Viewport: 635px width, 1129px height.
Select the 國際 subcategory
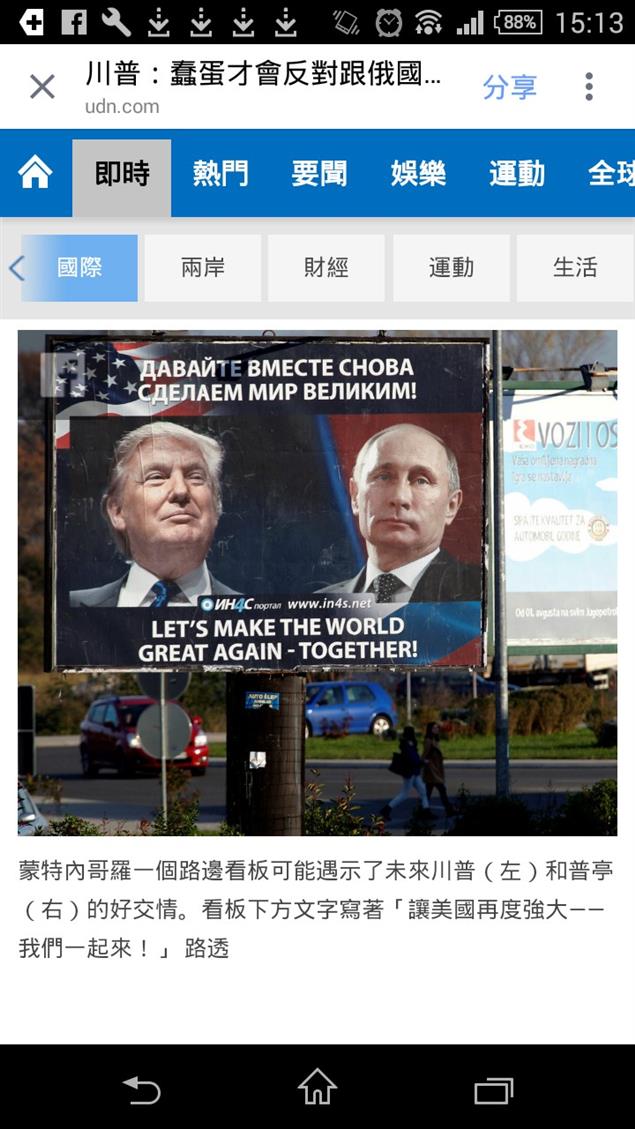click(80, 268)
